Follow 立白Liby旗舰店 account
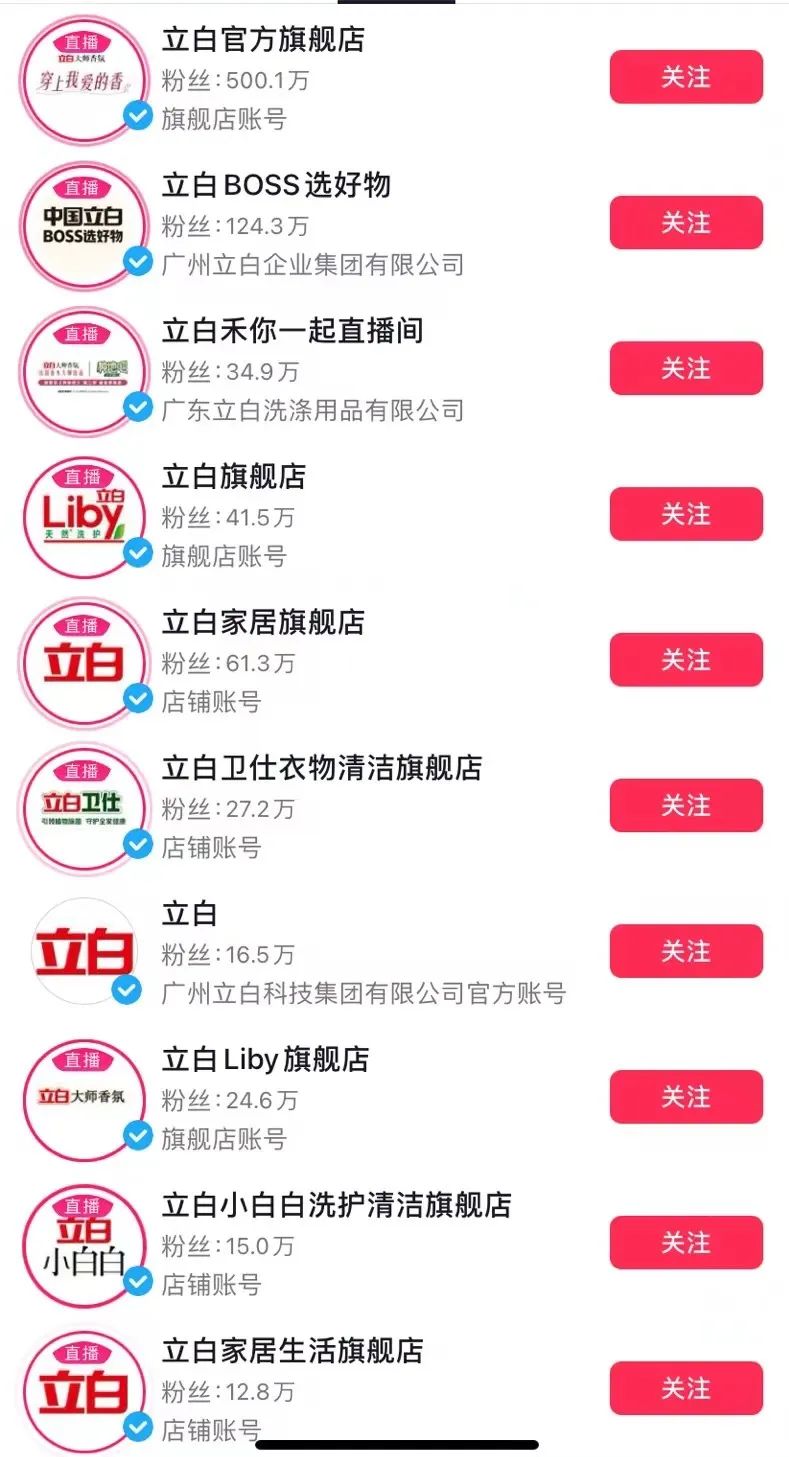The height and width of the screenshot is (1457, 789). pyautogui.click(x=686, y=1097)
